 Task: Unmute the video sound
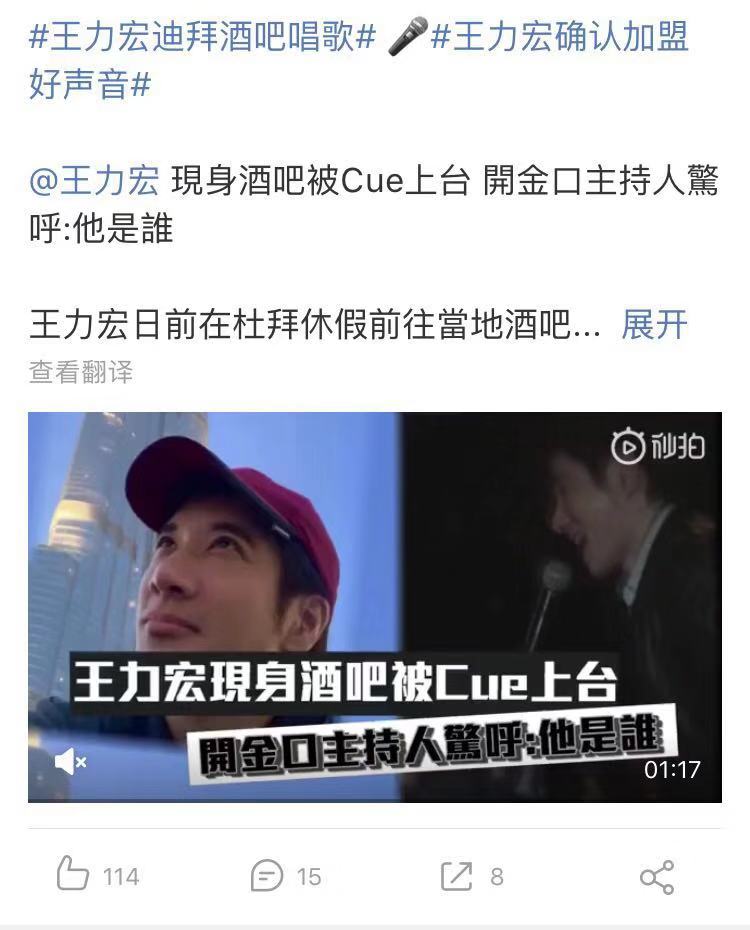(70, 762)
